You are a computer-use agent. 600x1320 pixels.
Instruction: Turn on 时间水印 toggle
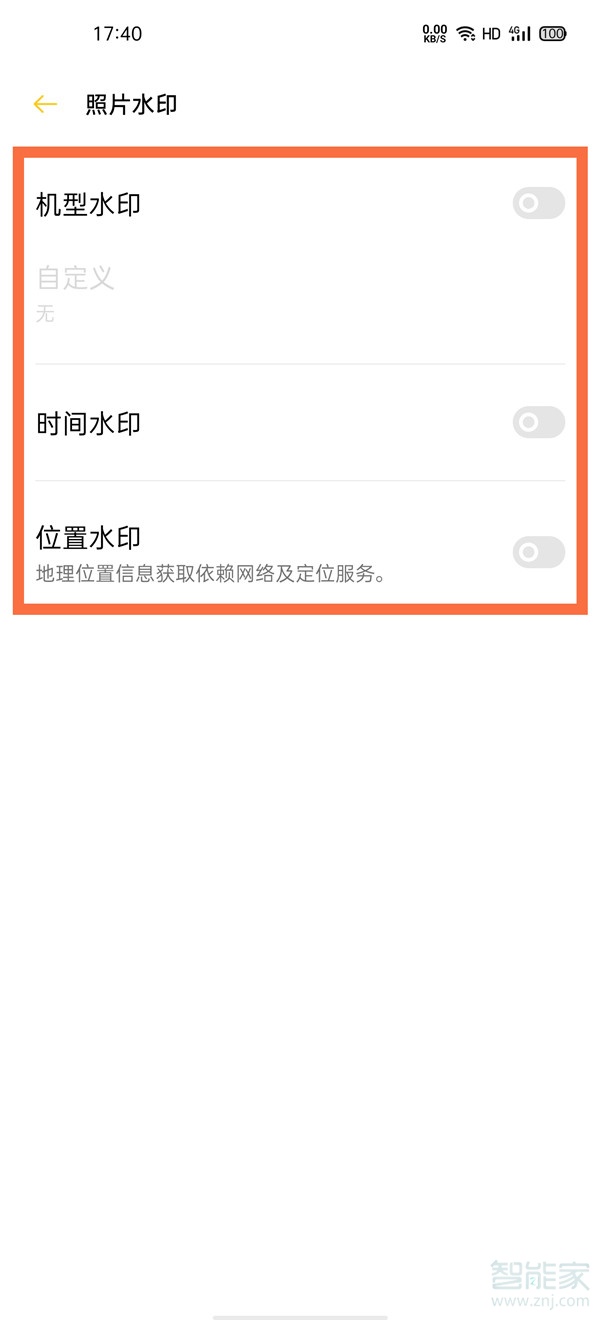pyautogui.click(x=538, y=423)
